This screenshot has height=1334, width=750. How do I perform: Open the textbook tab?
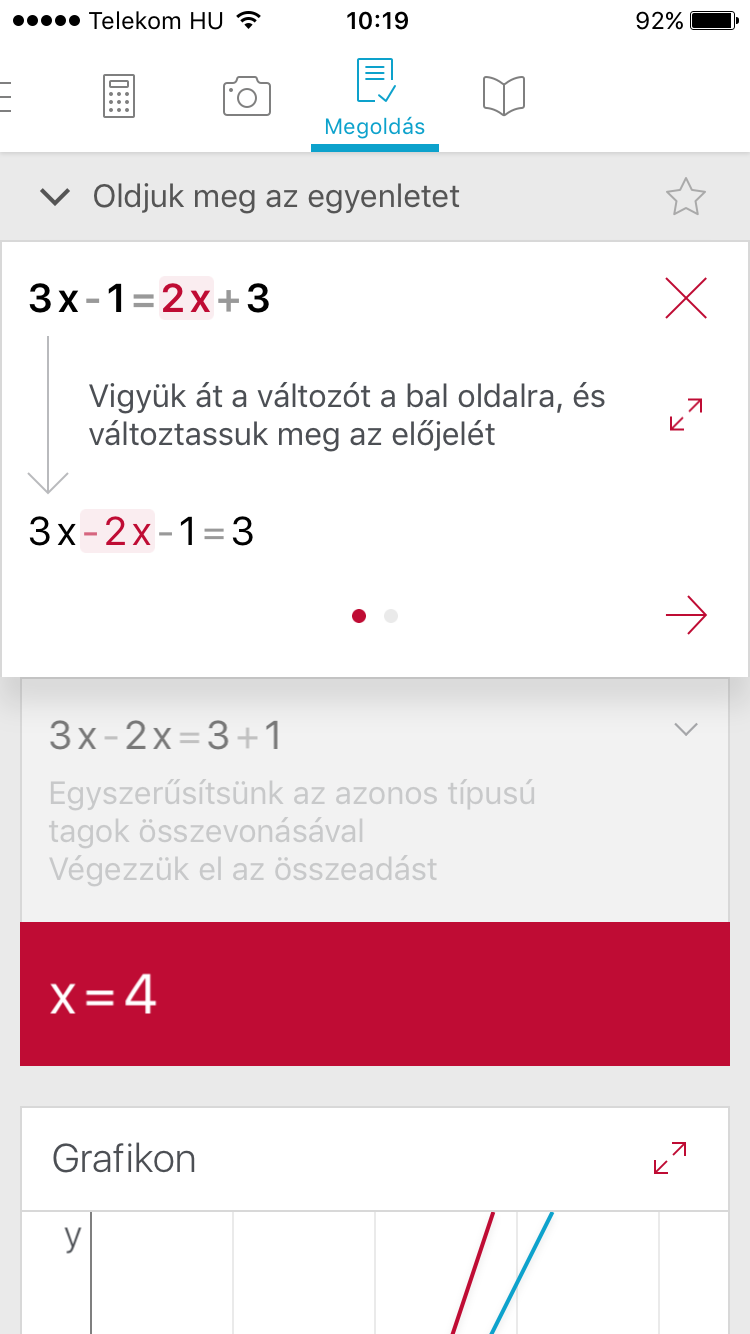point(503,97)
